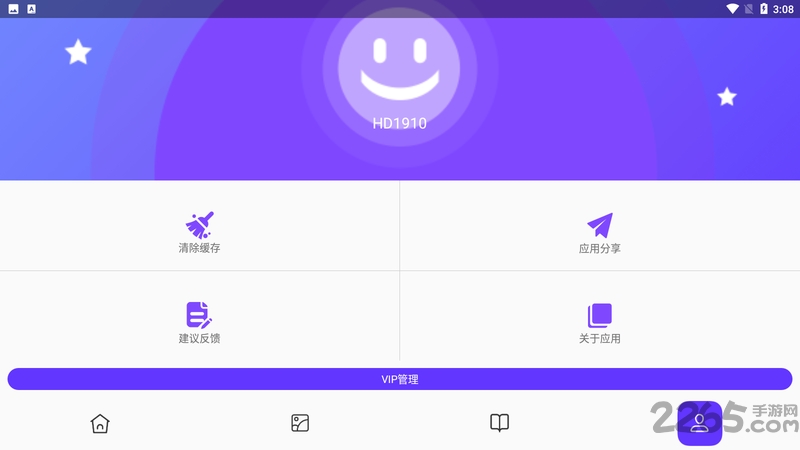Switch to the home tab
The height and width of the screenshot is (450, 800).
click(x=100, y=423)
